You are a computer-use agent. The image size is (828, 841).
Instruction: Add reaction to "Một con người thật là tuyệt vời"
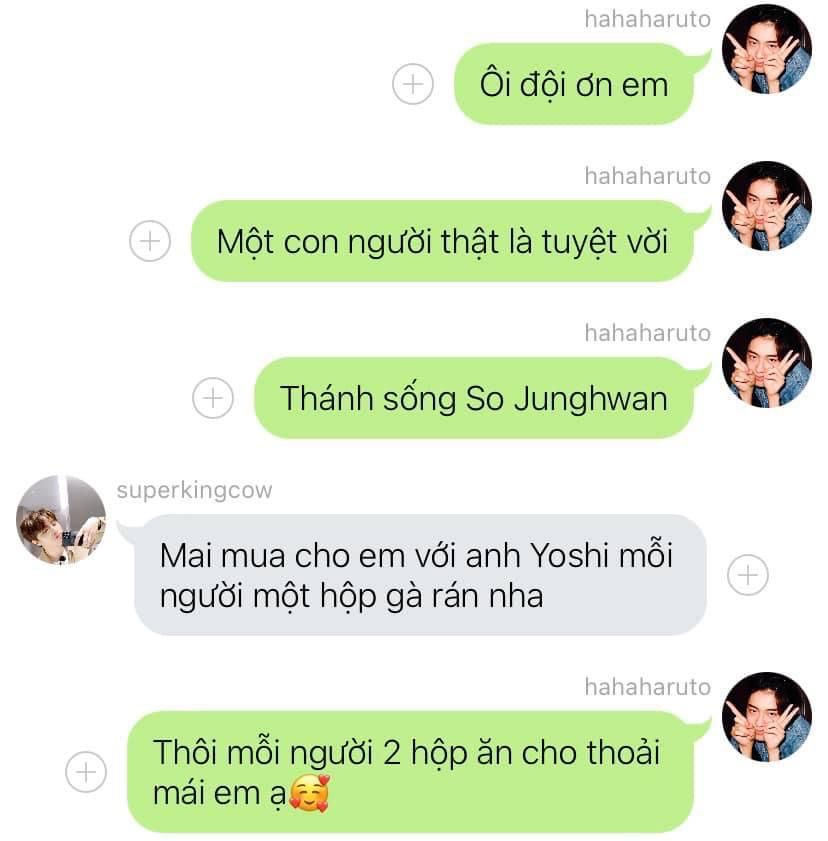[150, 241]
